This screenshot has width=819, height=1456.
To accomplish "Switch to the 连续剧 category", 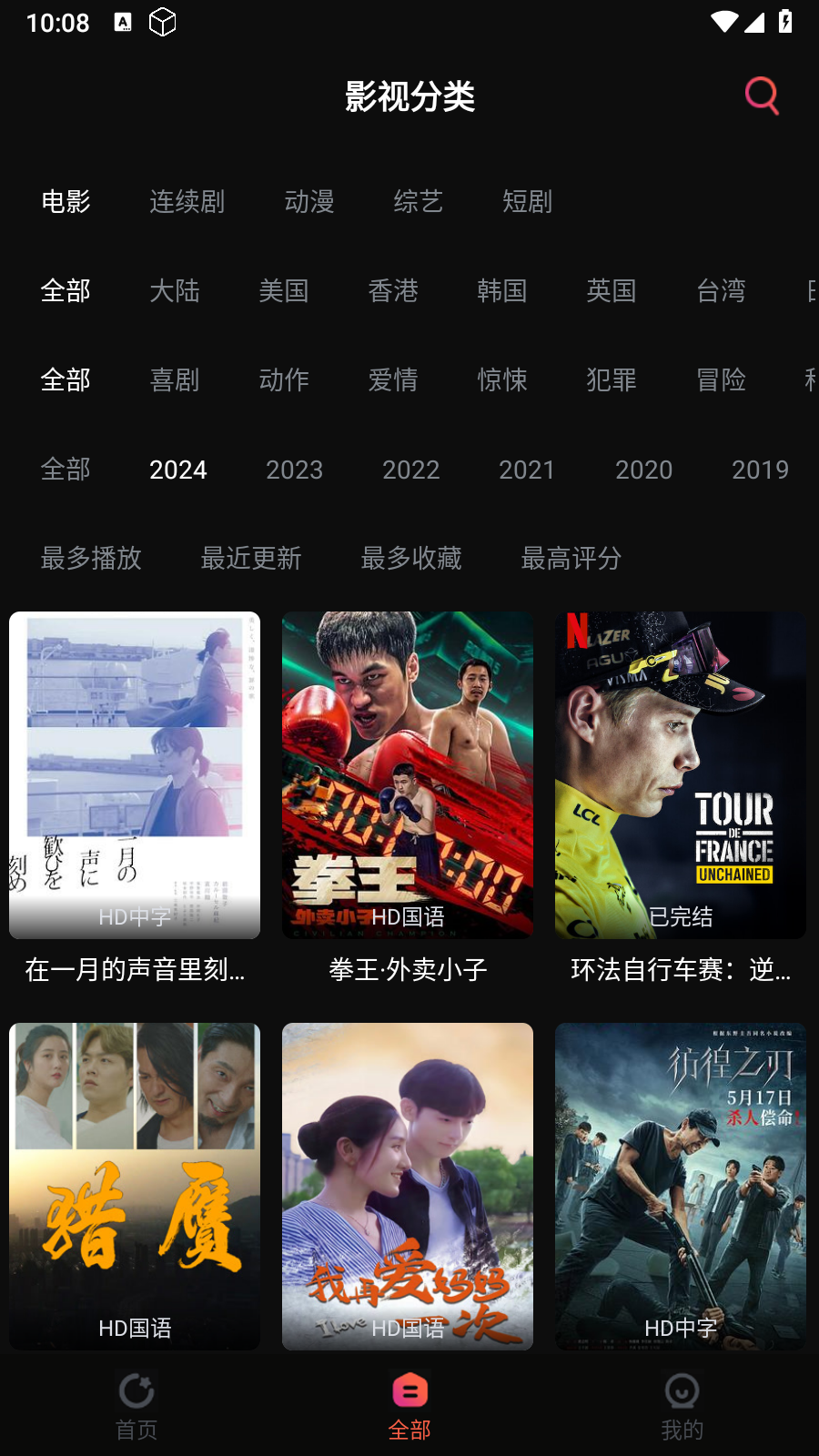I will (187, 201).
